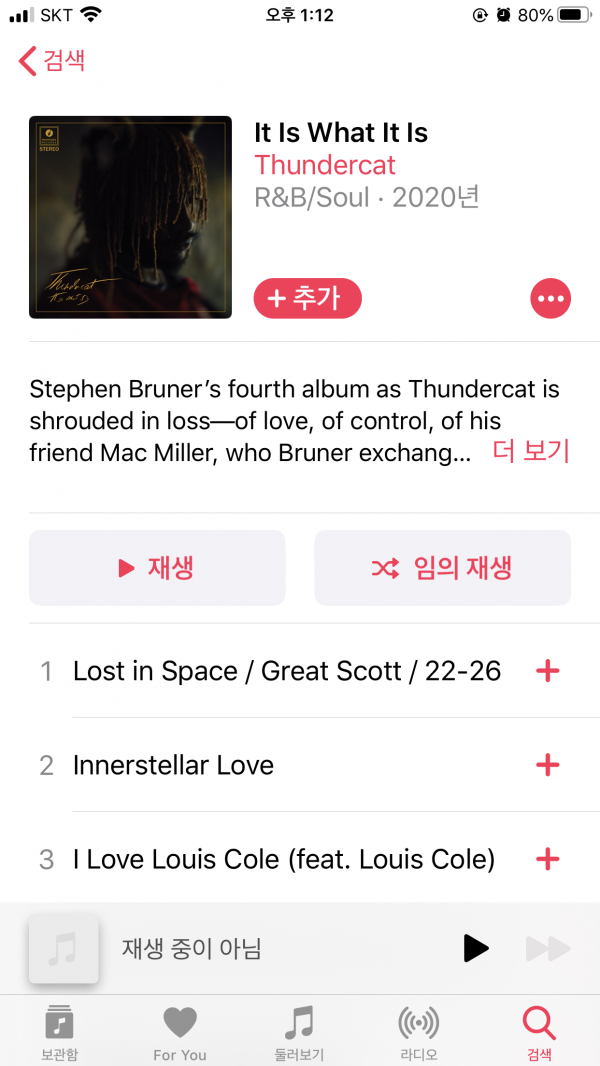Switch to the 보관함 tab
Screen dimensions: 600x1066
pyautogui.click(x=60, y=1032)
